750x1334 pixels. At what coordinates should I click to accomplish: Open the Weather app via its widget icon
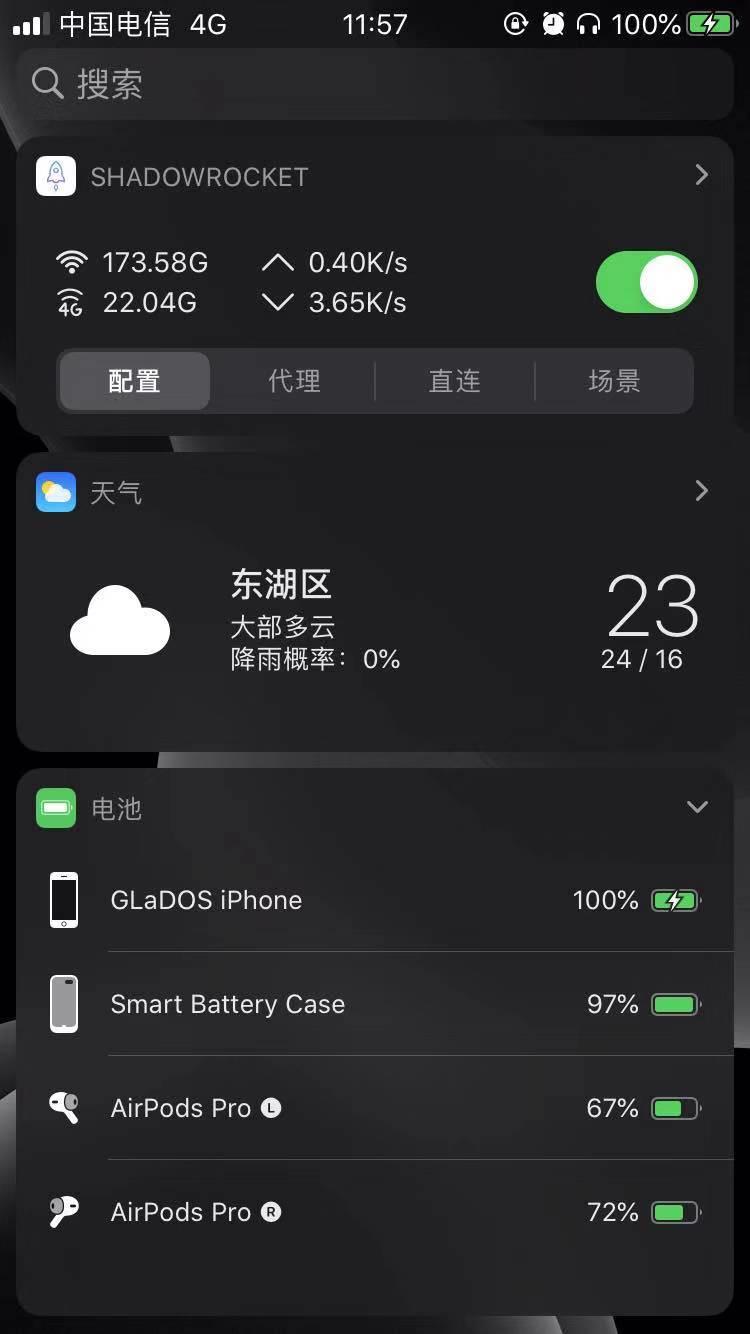55,491
